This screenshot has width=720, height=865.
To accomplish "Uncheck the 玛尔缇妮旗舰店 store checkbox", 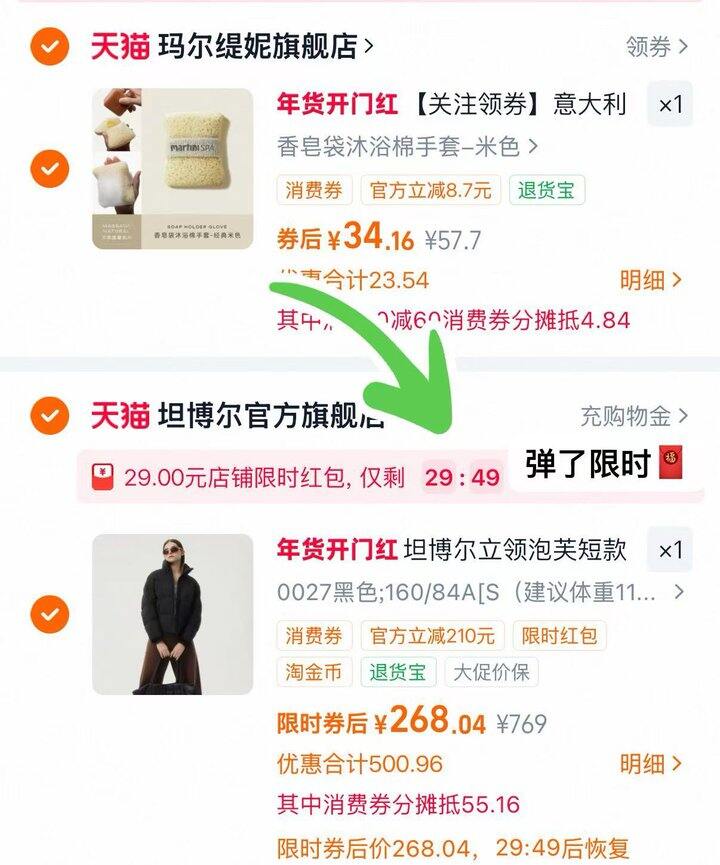I will [50, 47].
